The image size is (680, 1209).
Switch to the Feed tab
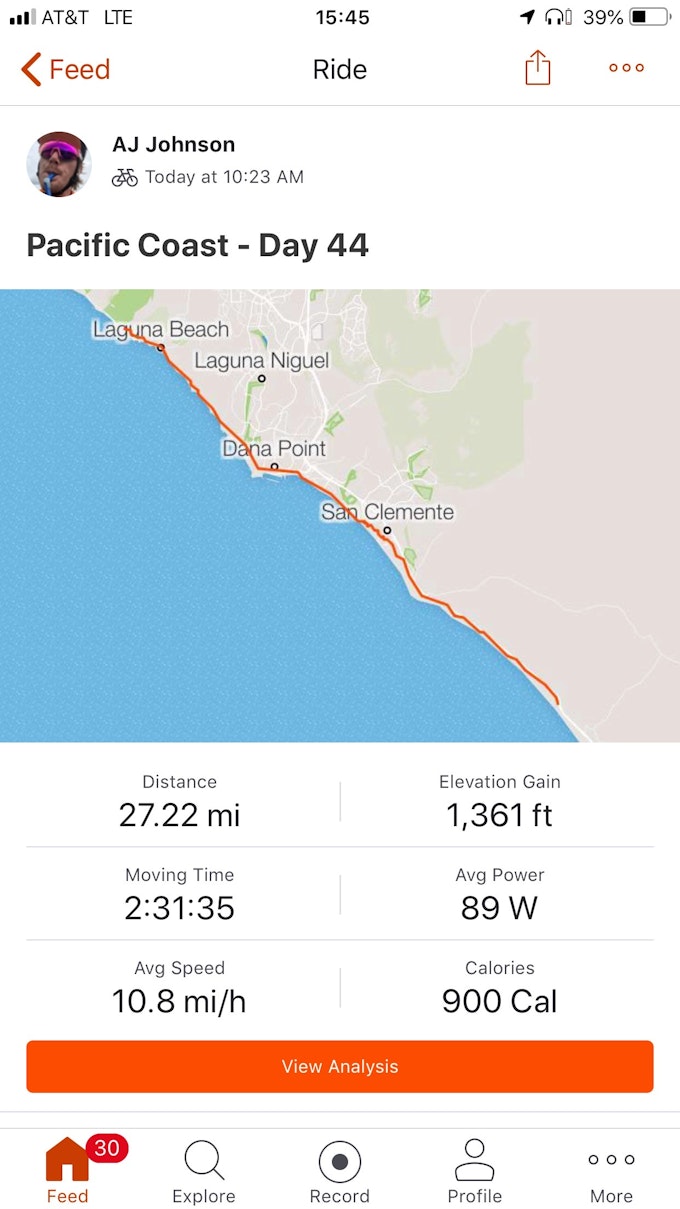(68, 1171)
